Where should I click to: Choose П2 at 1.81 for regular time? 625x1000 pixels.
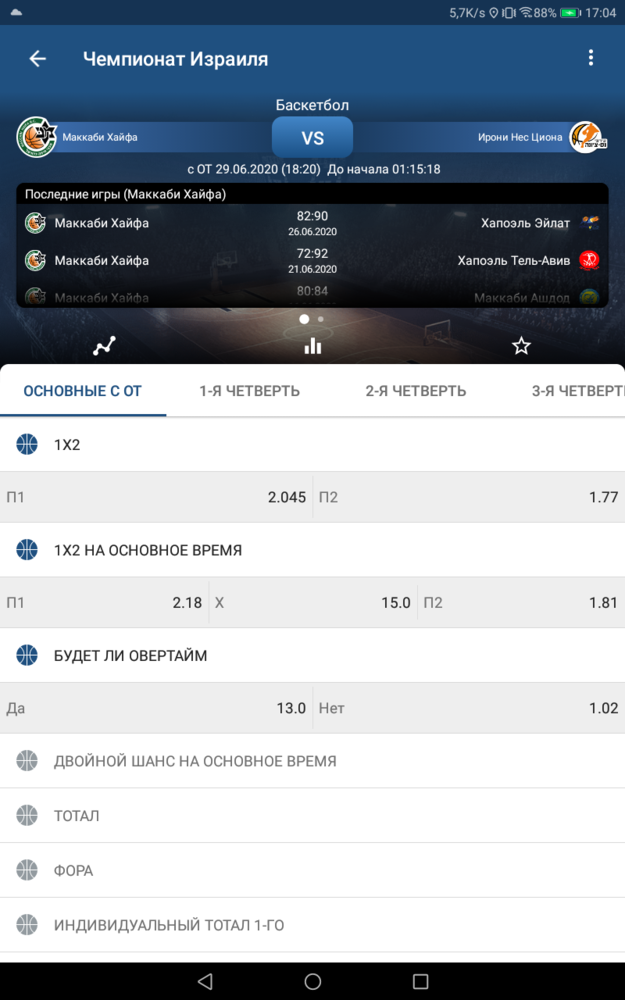pyautogui.click(x=522, y=603)
